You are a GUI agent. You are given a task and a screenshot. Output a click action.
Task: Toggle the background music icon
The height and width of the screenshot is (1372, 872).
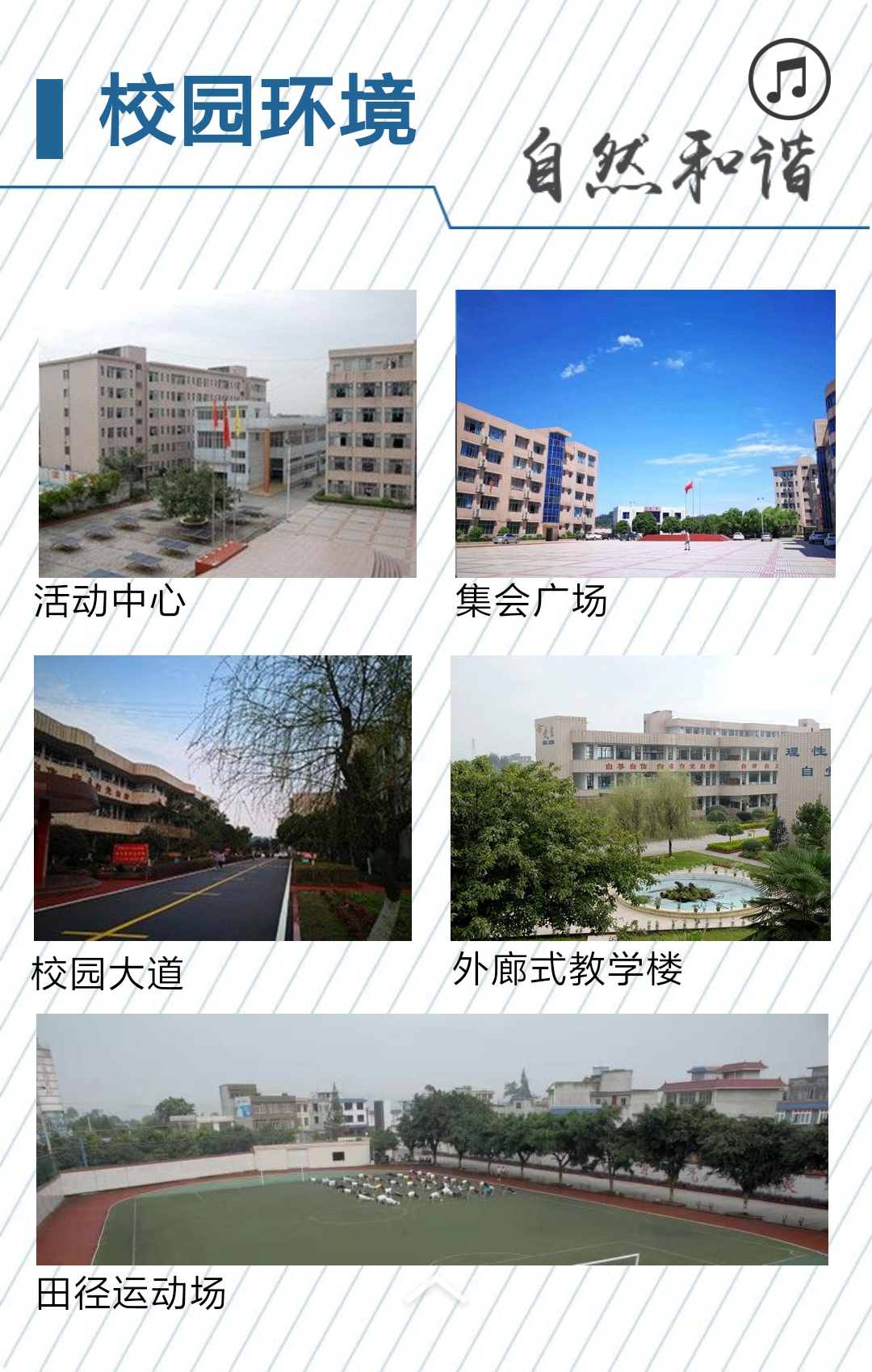[789, 79]
